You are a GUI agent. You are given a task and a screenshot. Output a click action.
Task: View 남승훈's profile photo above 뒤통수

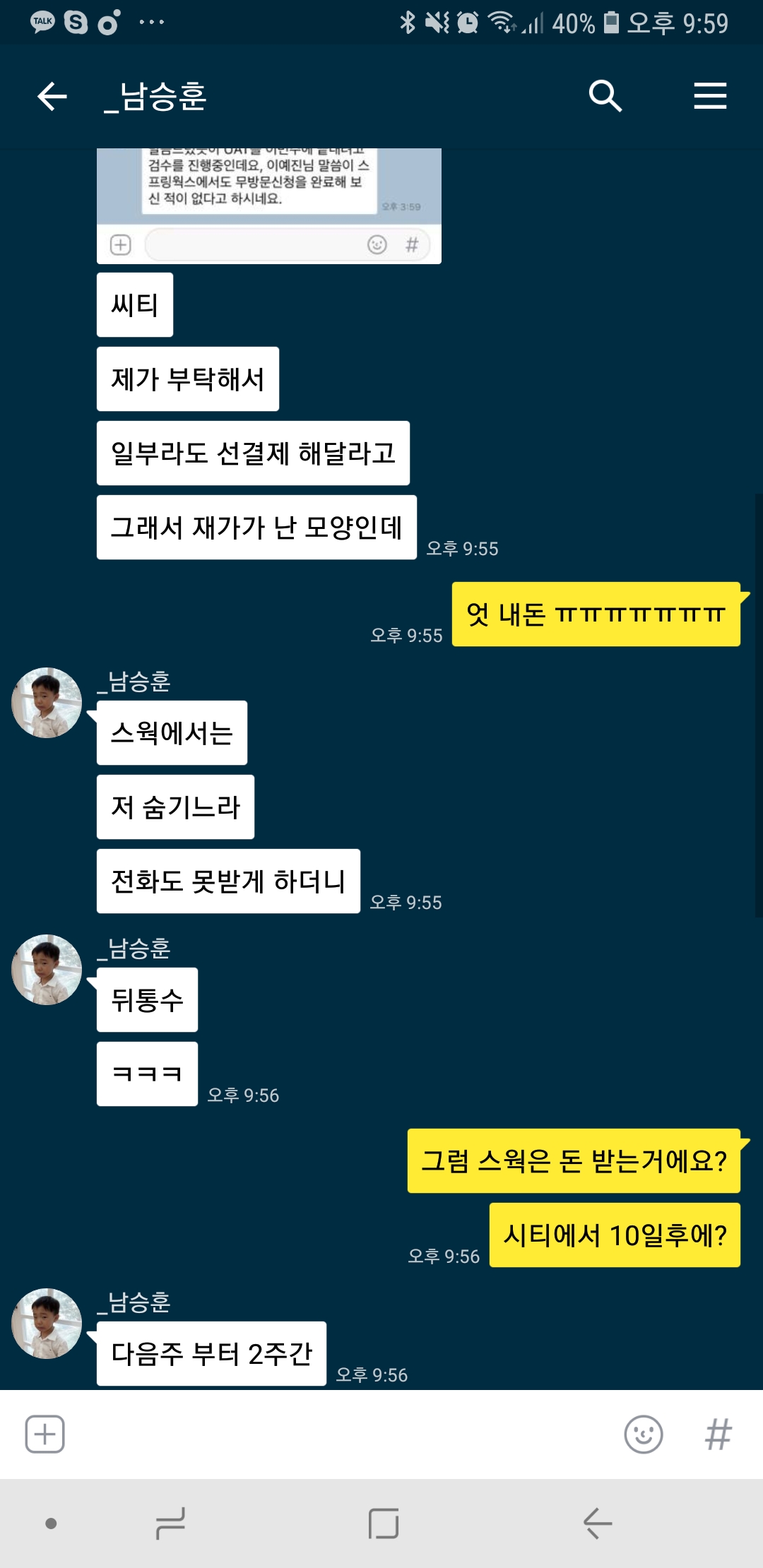47,970
